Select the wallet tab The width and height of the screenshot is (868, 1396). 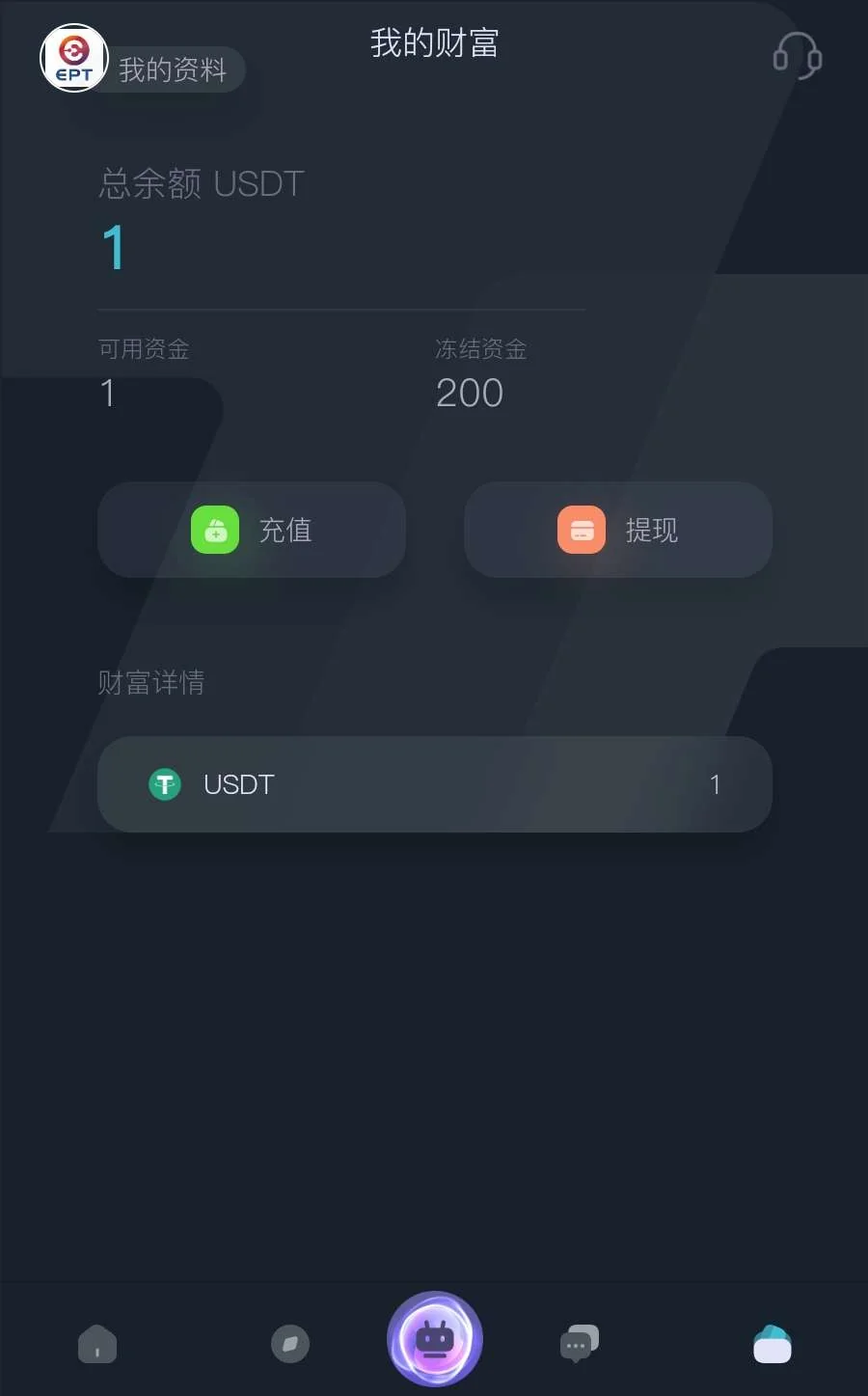[x=773, y=1343]
